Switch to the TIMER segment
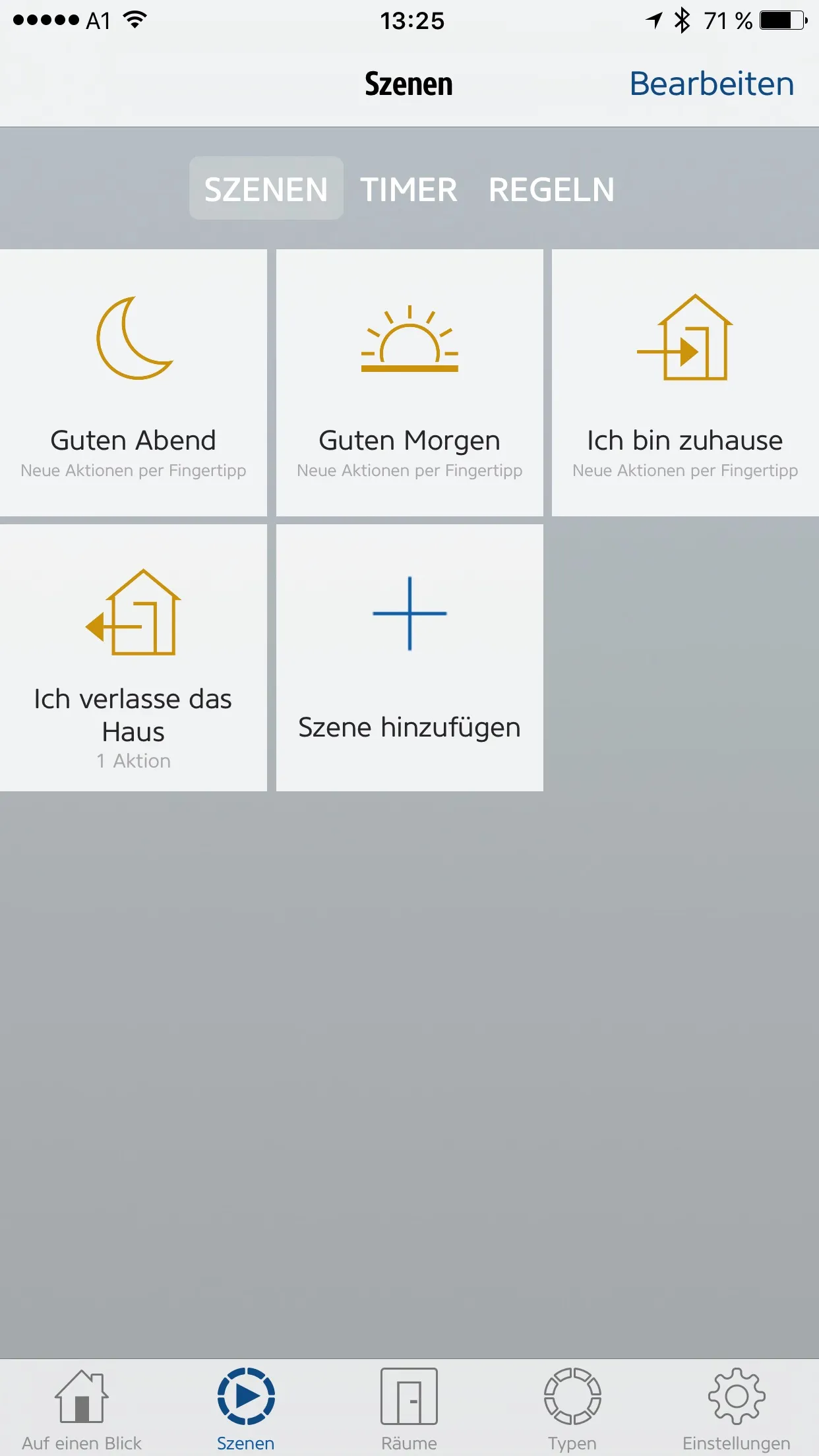Image resolution: width=819 pixels, height=1456 pixels. (408, 189)
